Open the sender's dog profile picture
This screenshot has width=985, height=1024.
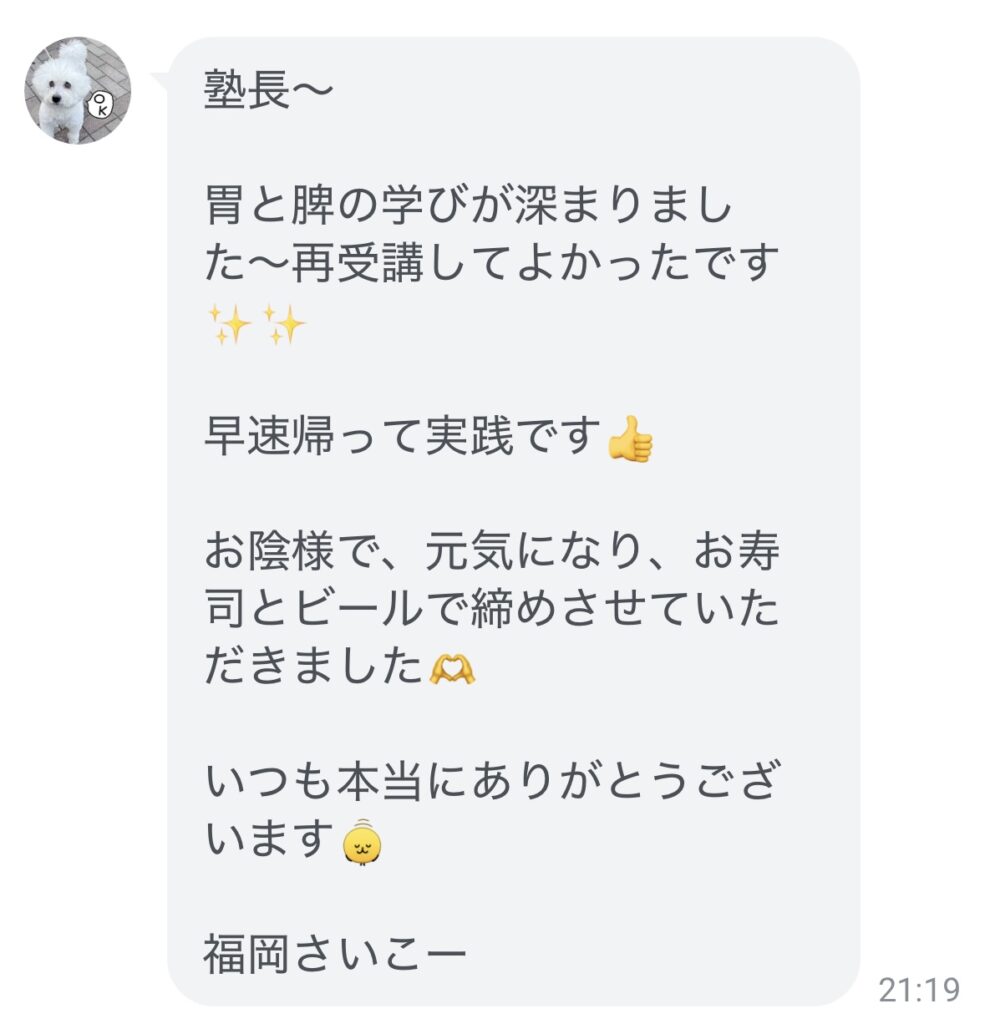tap(77, 91)
